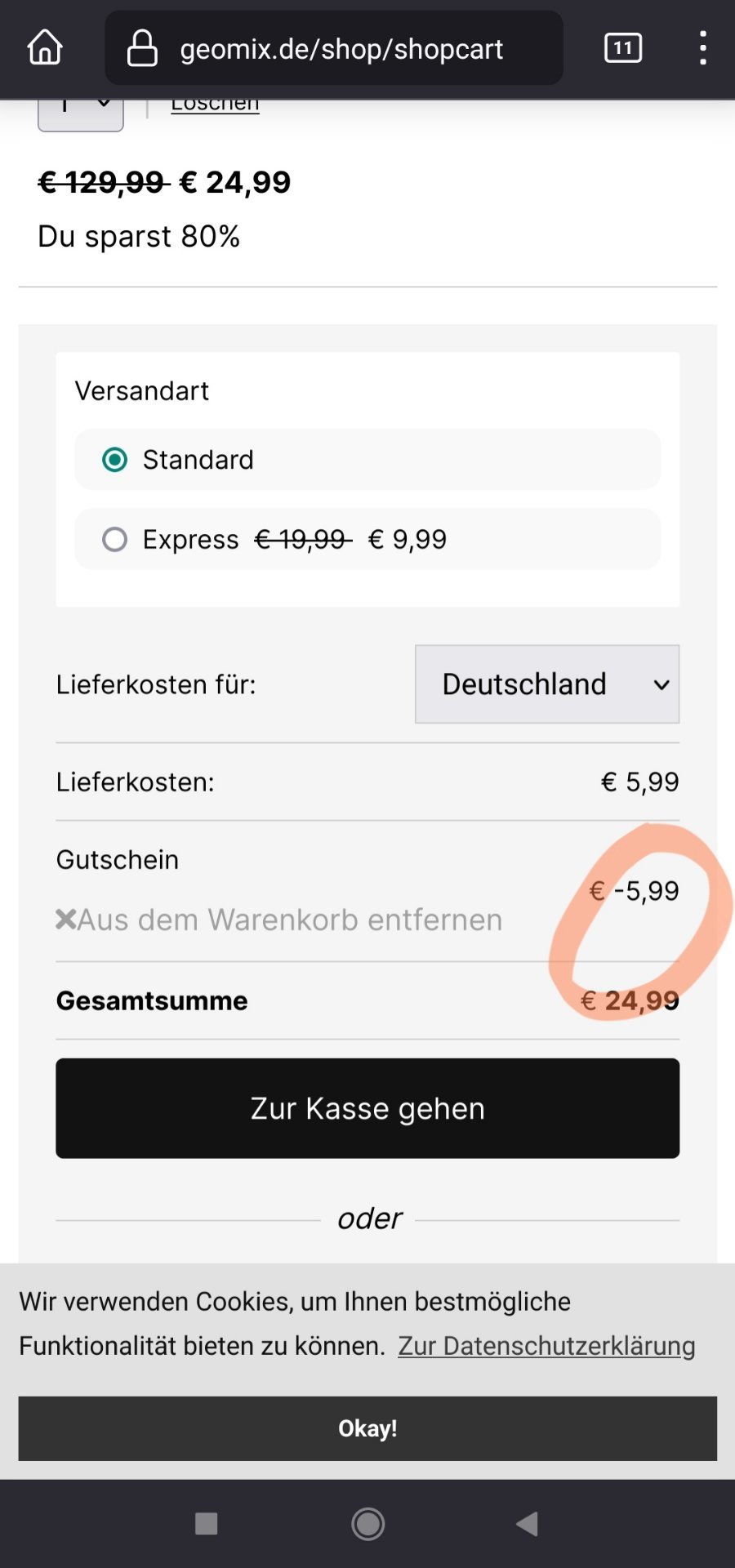Open Zur Datenschutzerklärung link
735x1568 pixels.
pyautogui.click(x=546, y=1346)
